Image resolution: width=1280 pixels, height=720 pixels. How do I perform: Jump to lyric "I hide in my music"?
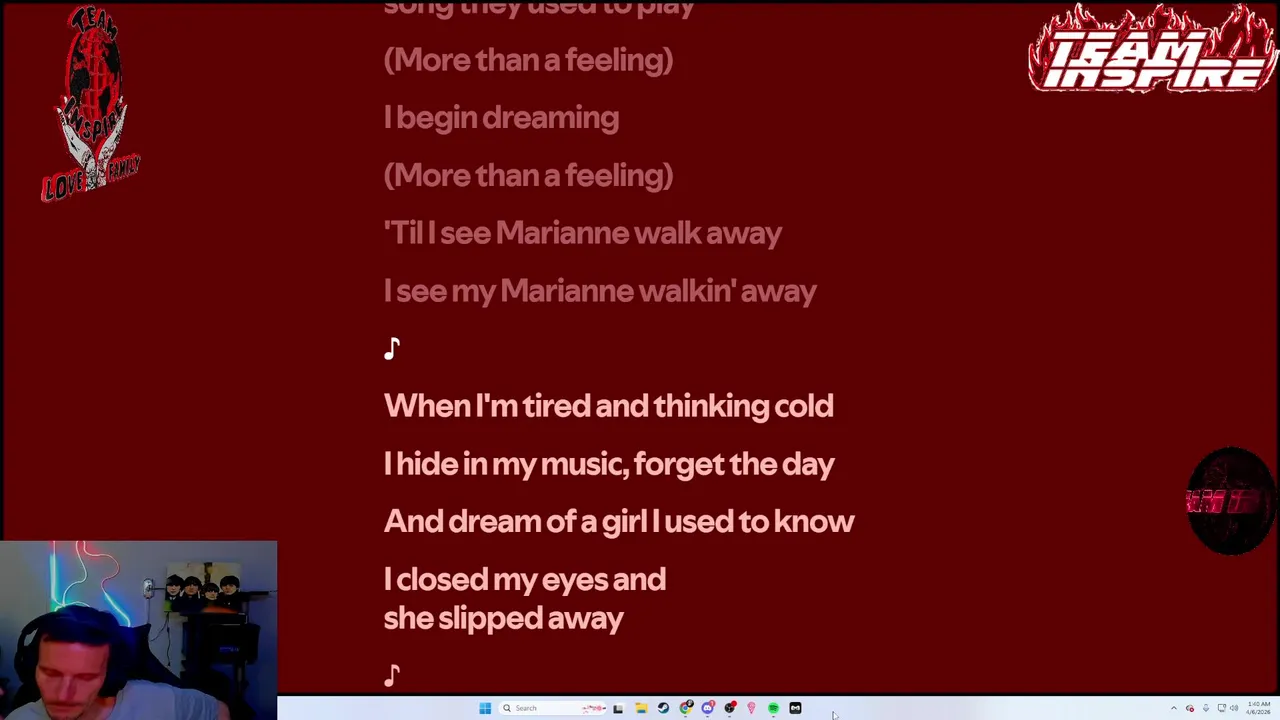click(x=608, y=464)
